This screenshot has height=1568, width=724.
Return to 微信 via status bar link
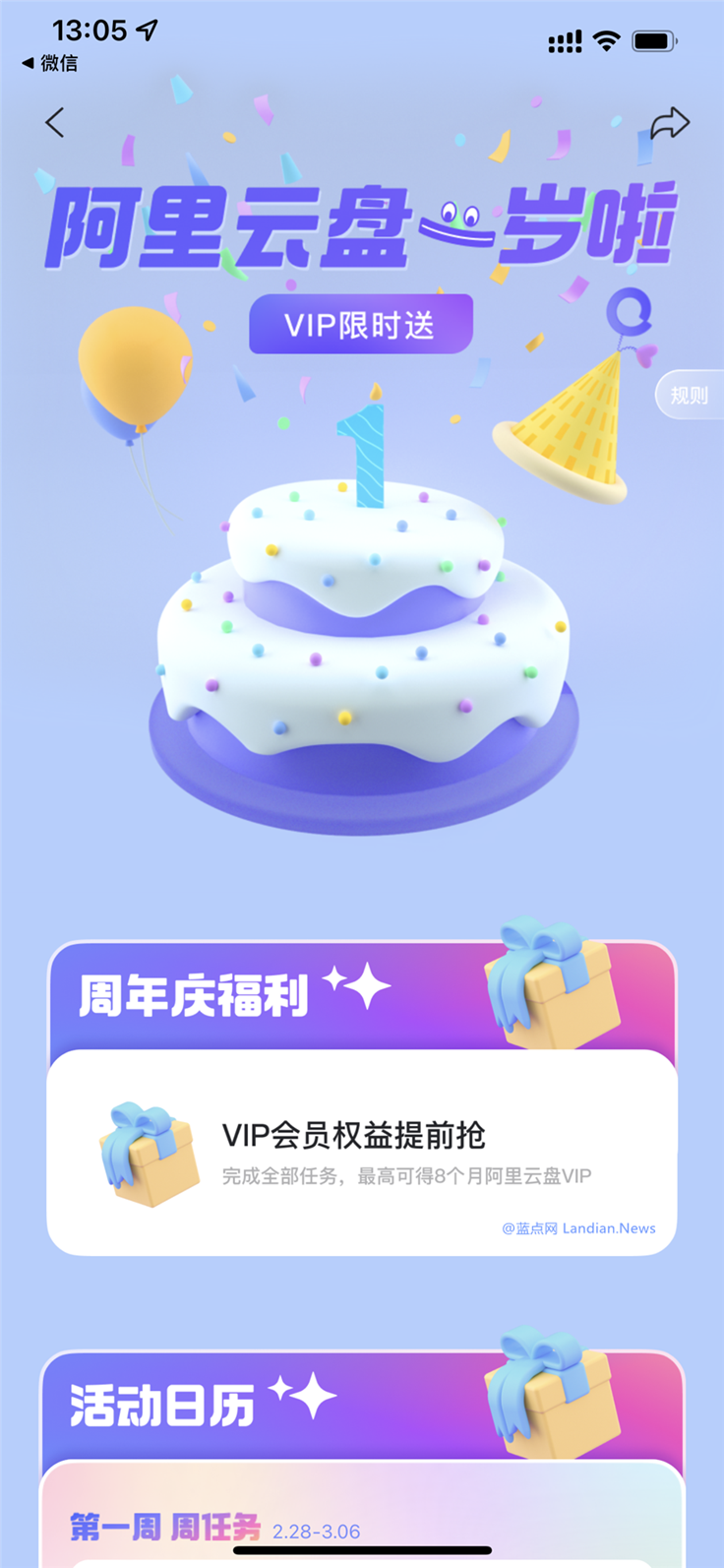pos(50,63)
